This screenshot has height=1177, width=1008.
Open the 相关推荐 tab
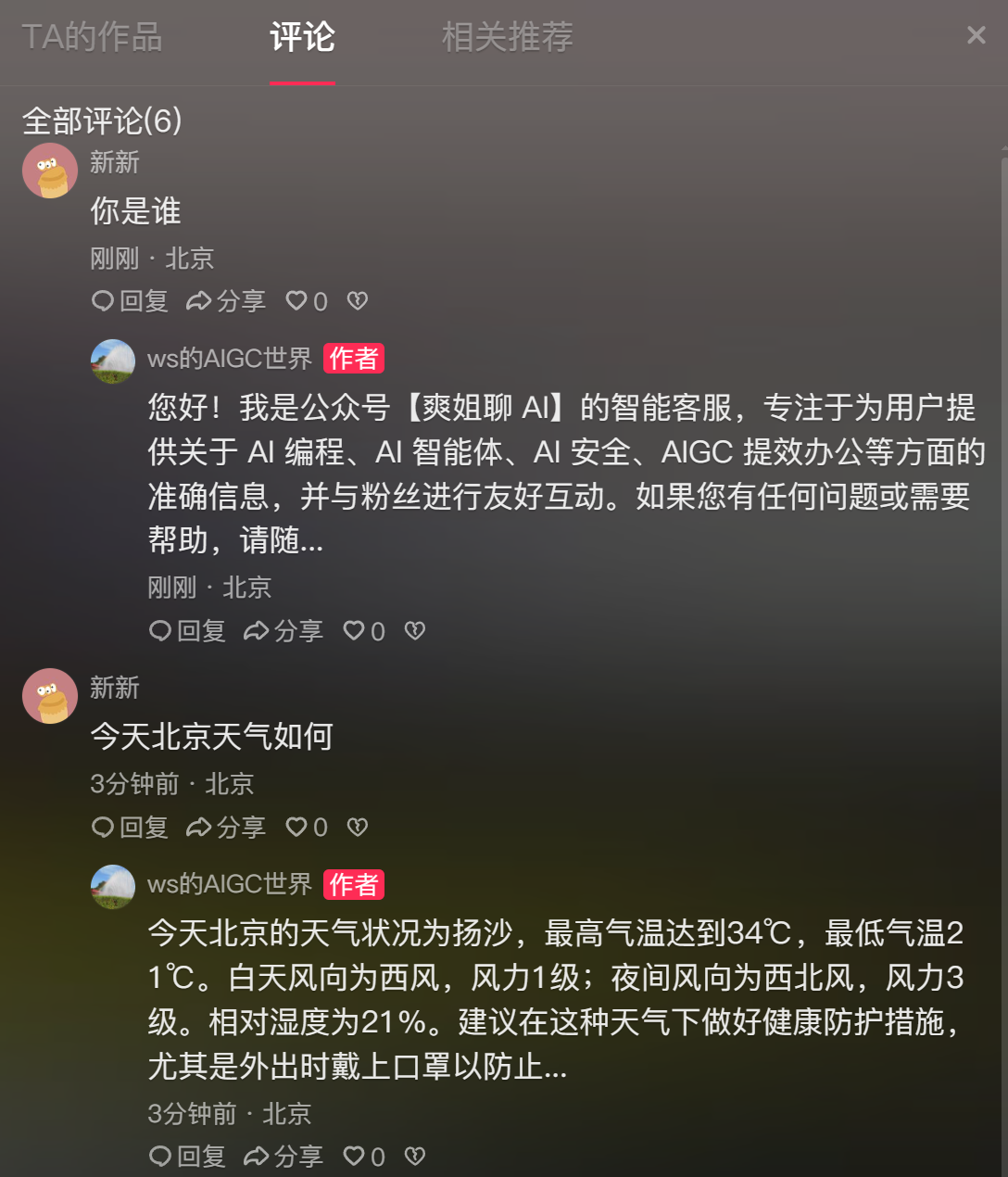tap(506, 38)
